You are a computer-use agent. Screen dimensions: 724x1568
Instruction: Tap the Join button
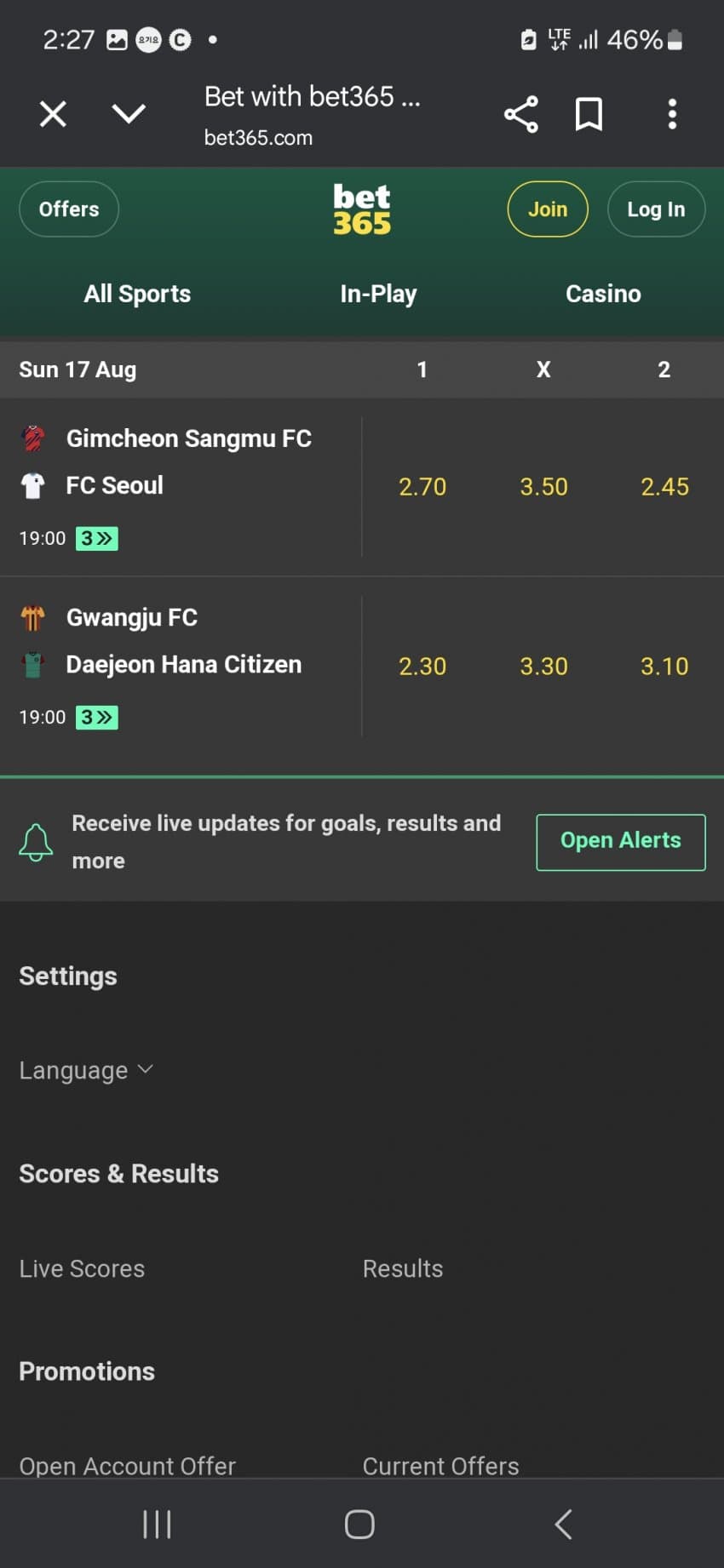click(547, 209)
